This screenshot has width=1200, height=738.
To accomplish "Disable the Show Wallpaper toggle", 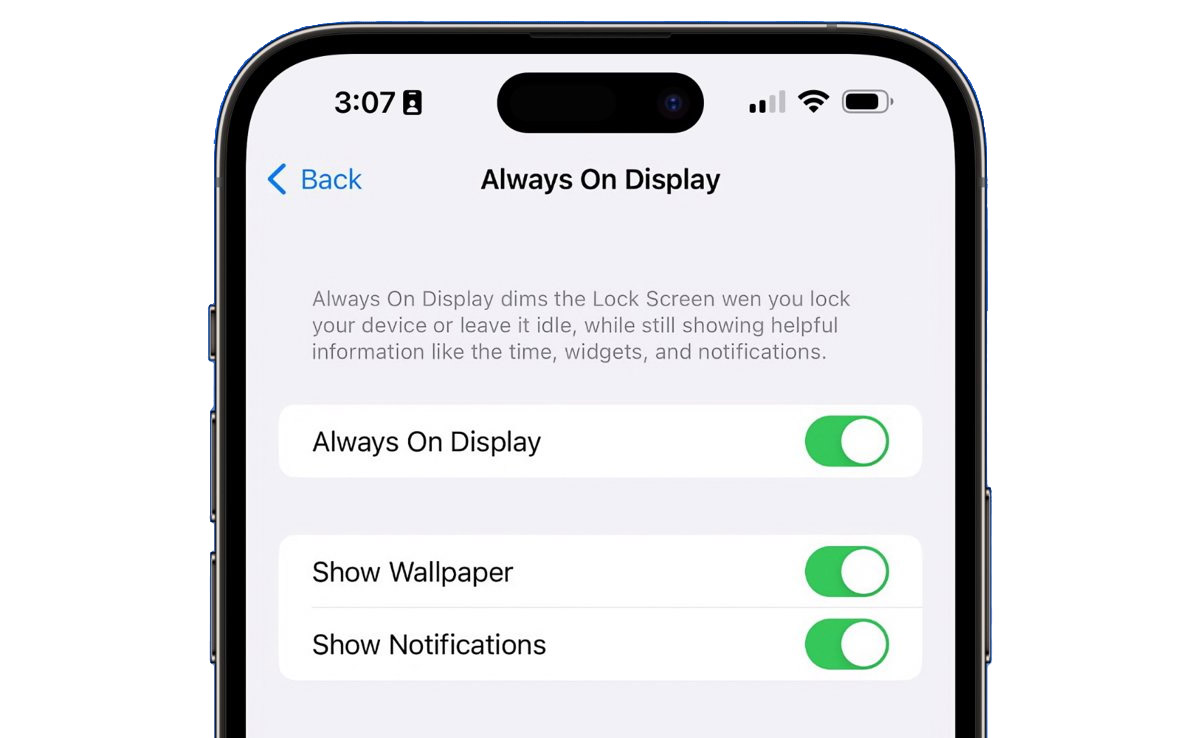I will coord(846,572).
